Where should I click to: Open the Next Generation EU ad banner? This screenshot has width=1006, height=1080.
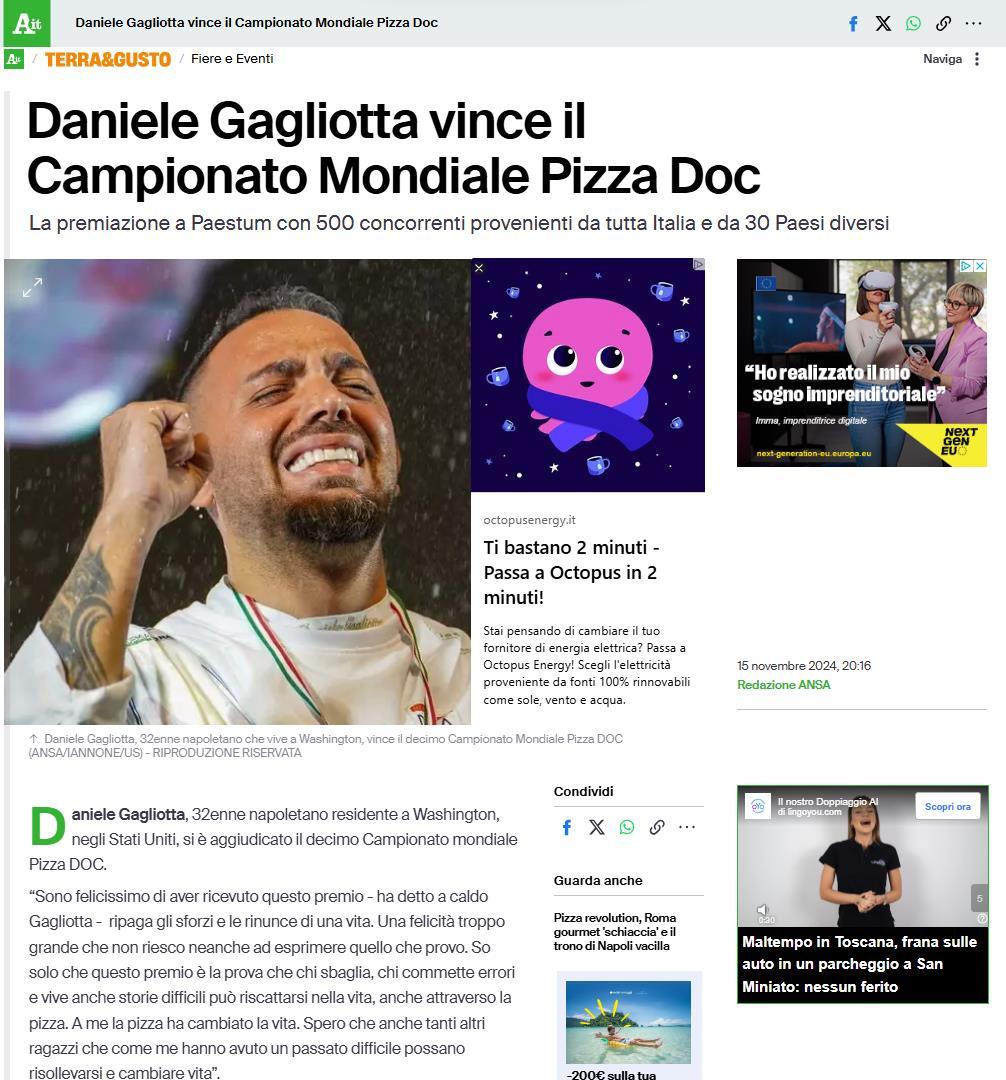(861, 363)
